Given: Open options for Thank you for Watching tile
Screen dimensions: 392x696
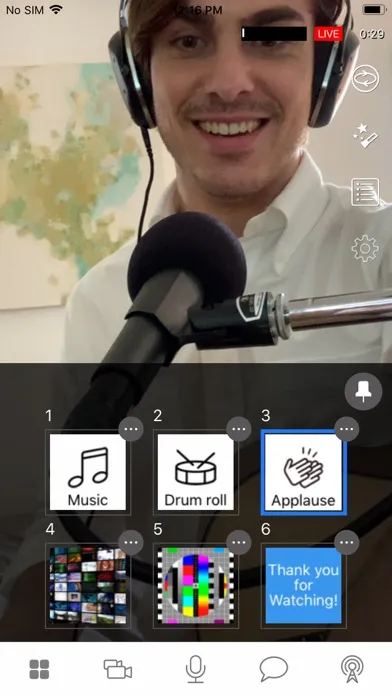Looking at the screenshot, I should pos(347,542).
